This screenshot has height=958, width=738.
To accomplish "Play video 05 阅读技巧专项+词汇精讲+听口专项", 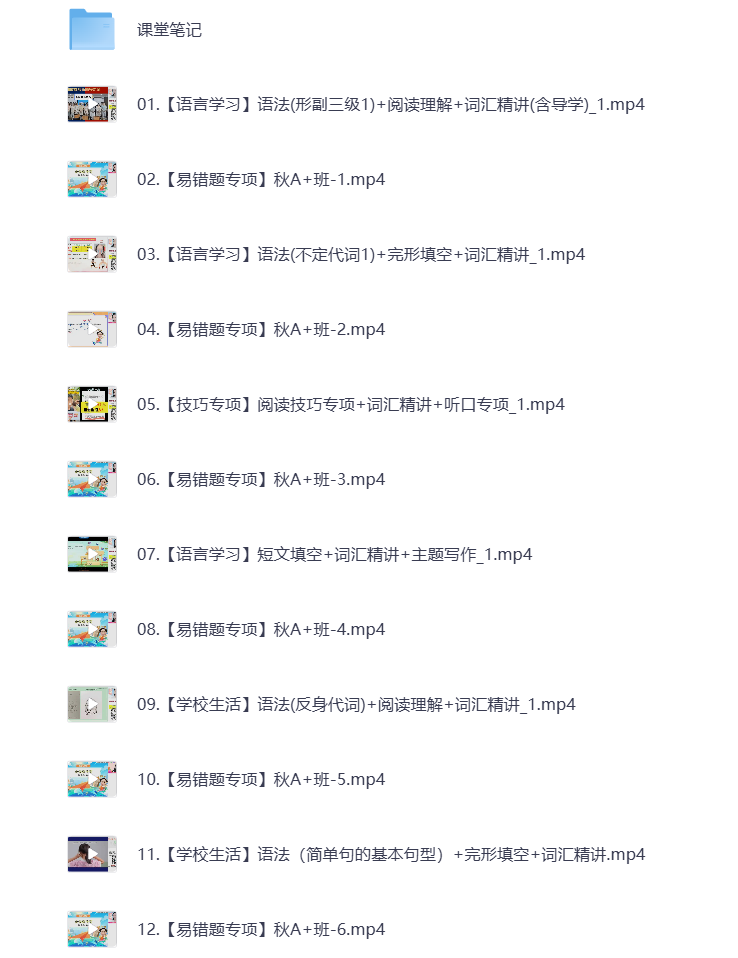I will [x=350, y=405].
